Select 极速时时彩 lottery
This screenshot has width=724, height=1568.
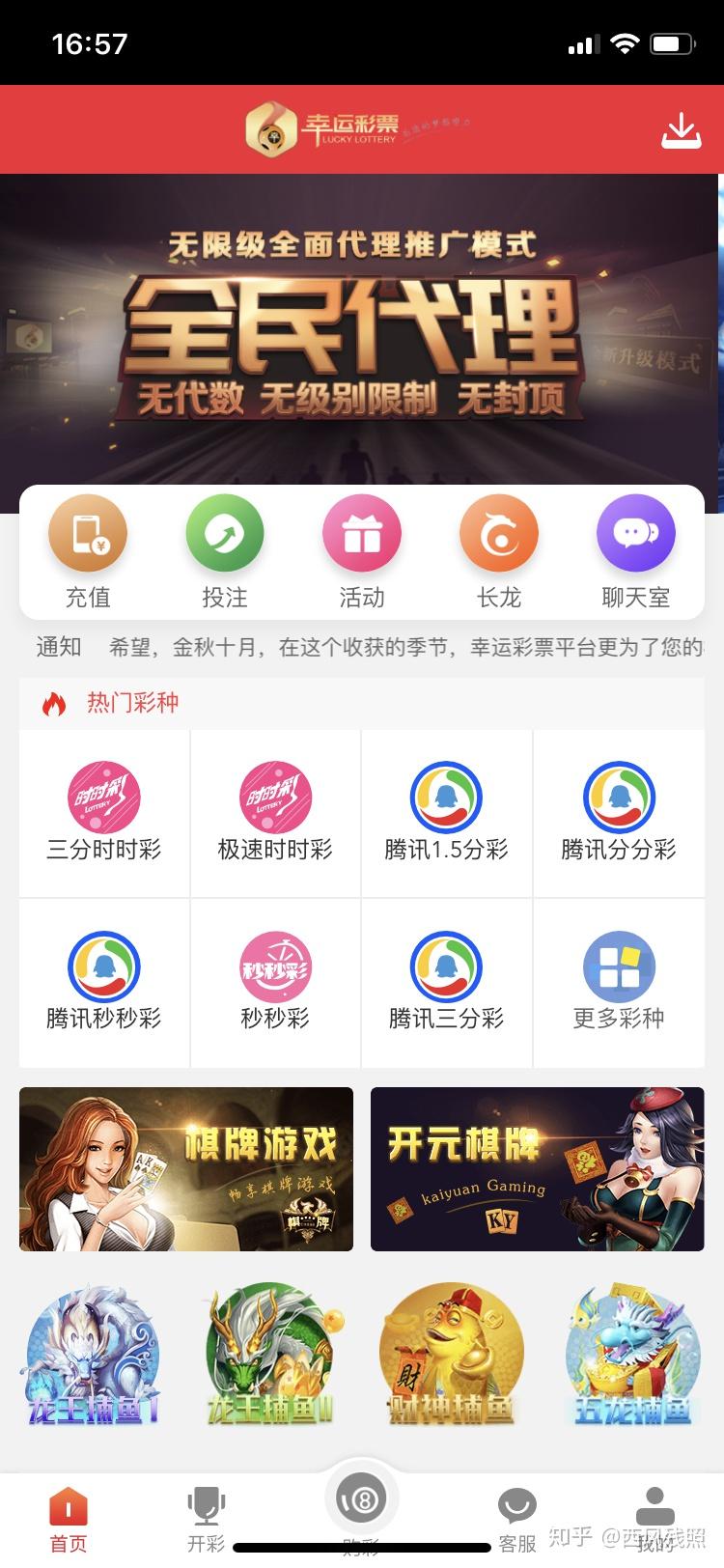click(275, 813)
